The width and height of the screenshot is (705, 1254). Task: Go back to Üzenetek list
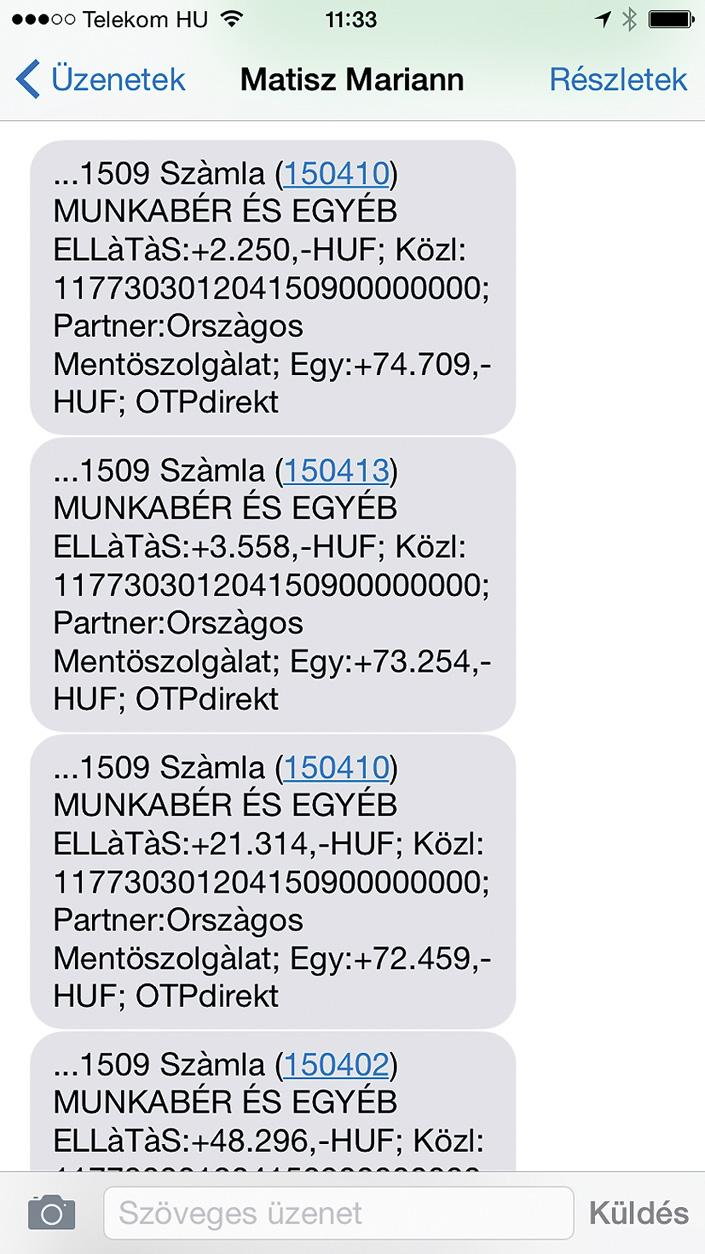(101, 79)
